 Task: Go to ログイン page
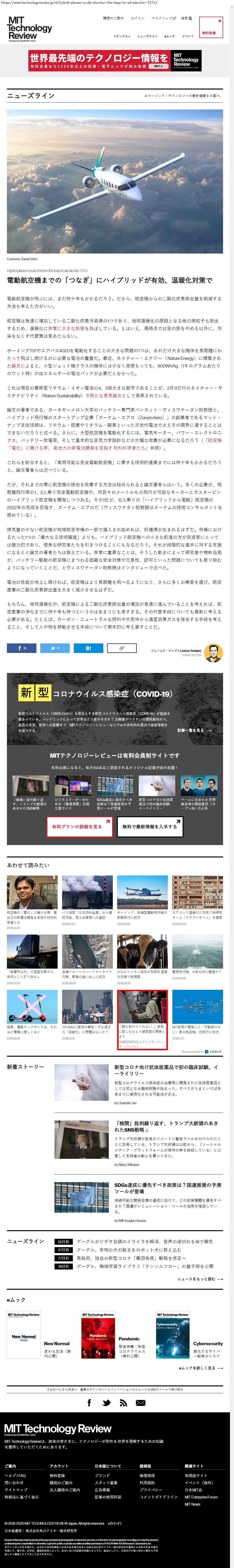click(x=138, y=18)
